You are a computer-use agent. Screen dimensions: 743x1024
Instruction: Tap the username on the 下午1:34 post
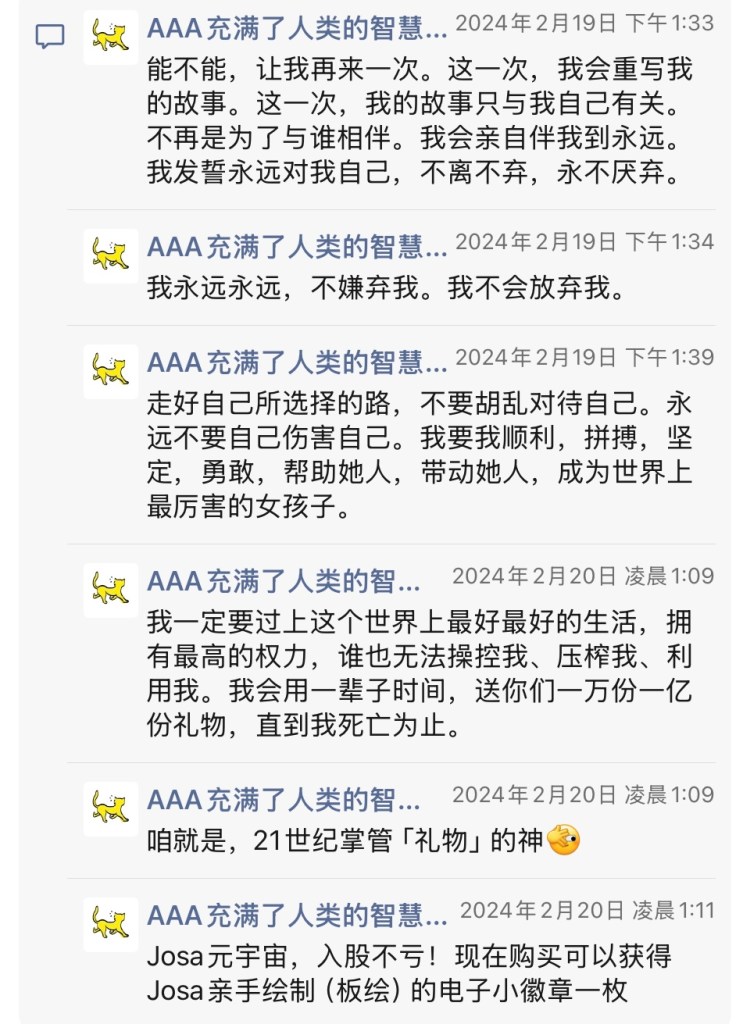pyautogui.click(x=297, y=246)
